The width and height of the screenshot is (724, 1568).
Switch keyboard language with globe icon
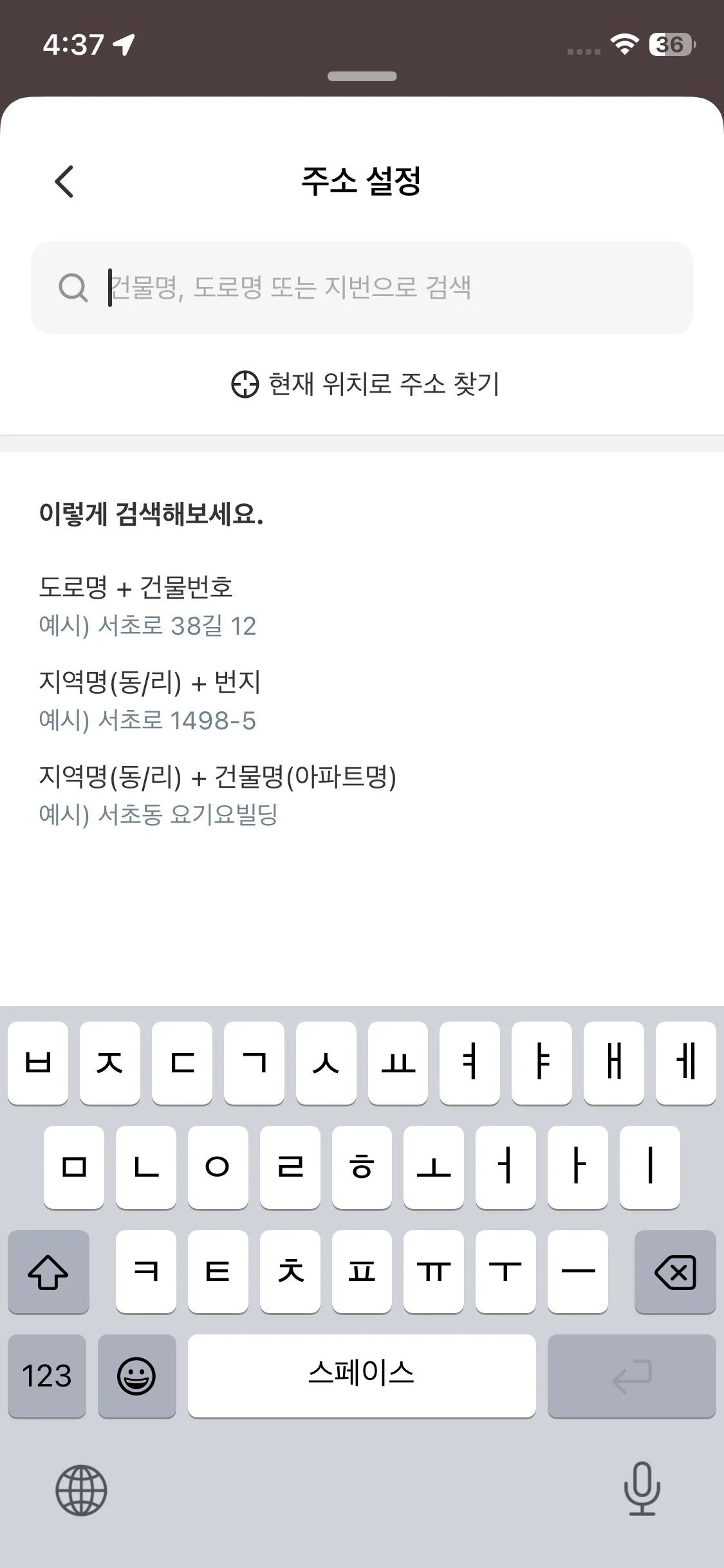(x=81, y=1489)
